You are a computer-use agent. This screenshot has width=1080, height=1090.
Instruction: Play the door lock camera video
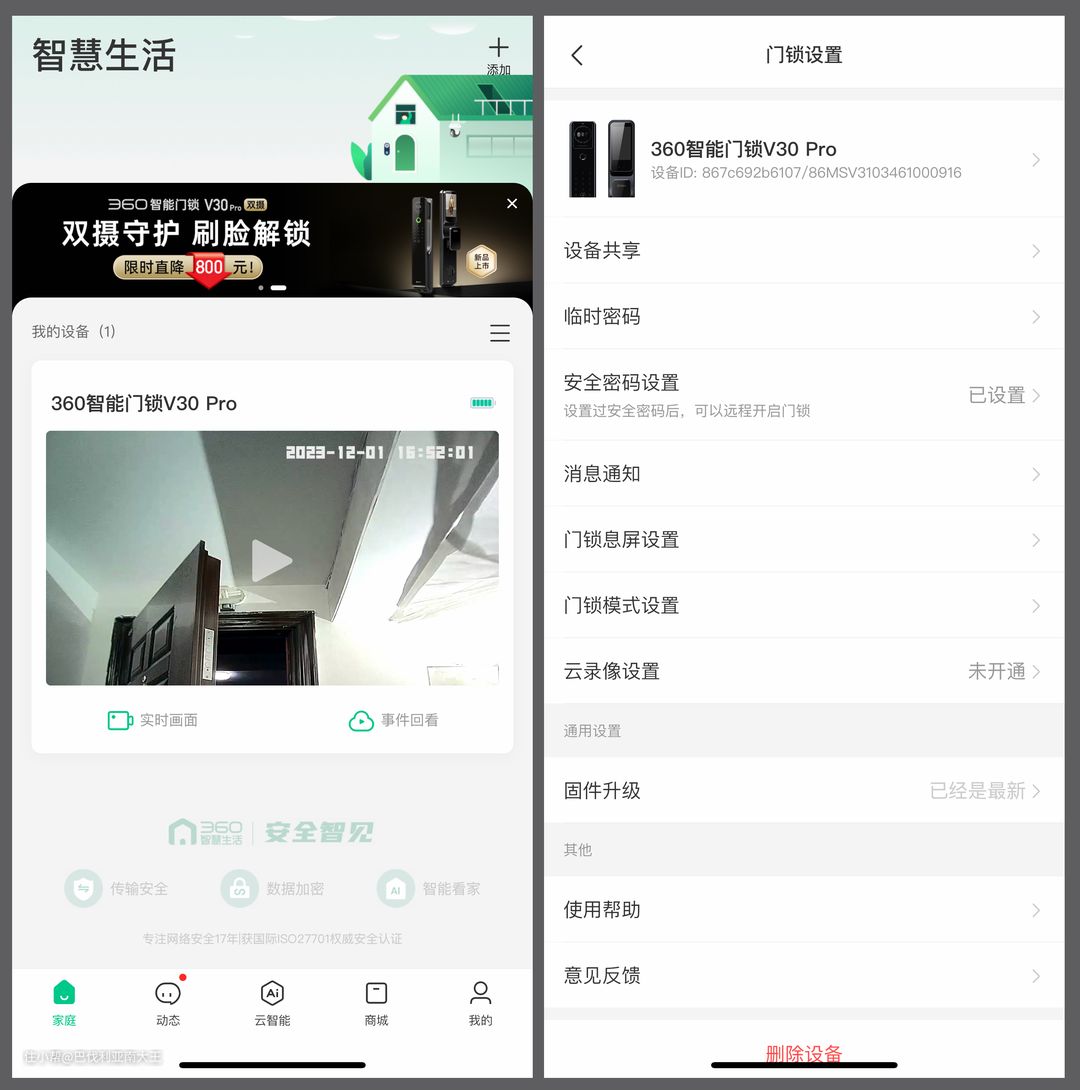click(x=271, y=560)
